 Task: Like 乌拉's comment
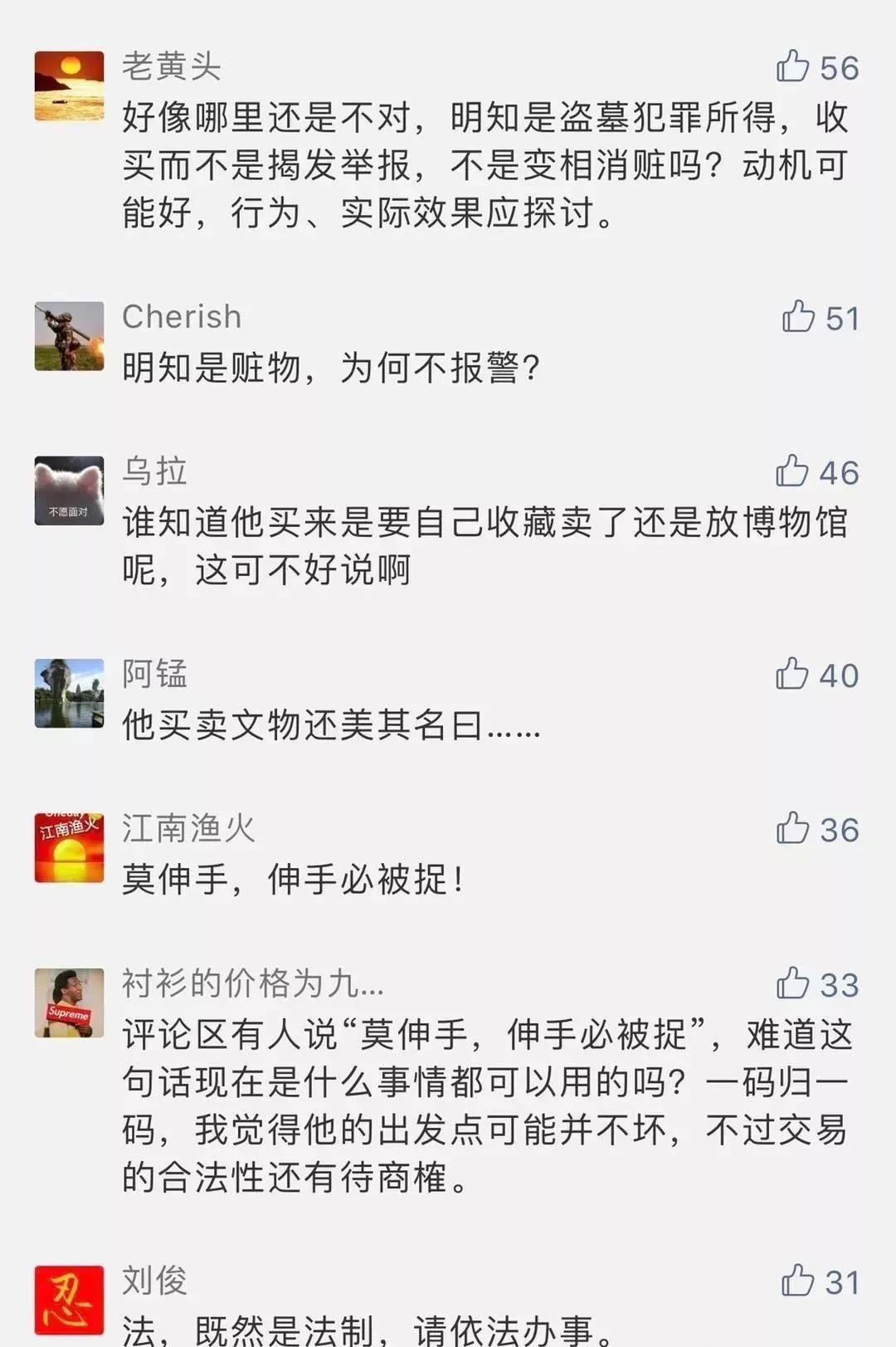(792, 471)
